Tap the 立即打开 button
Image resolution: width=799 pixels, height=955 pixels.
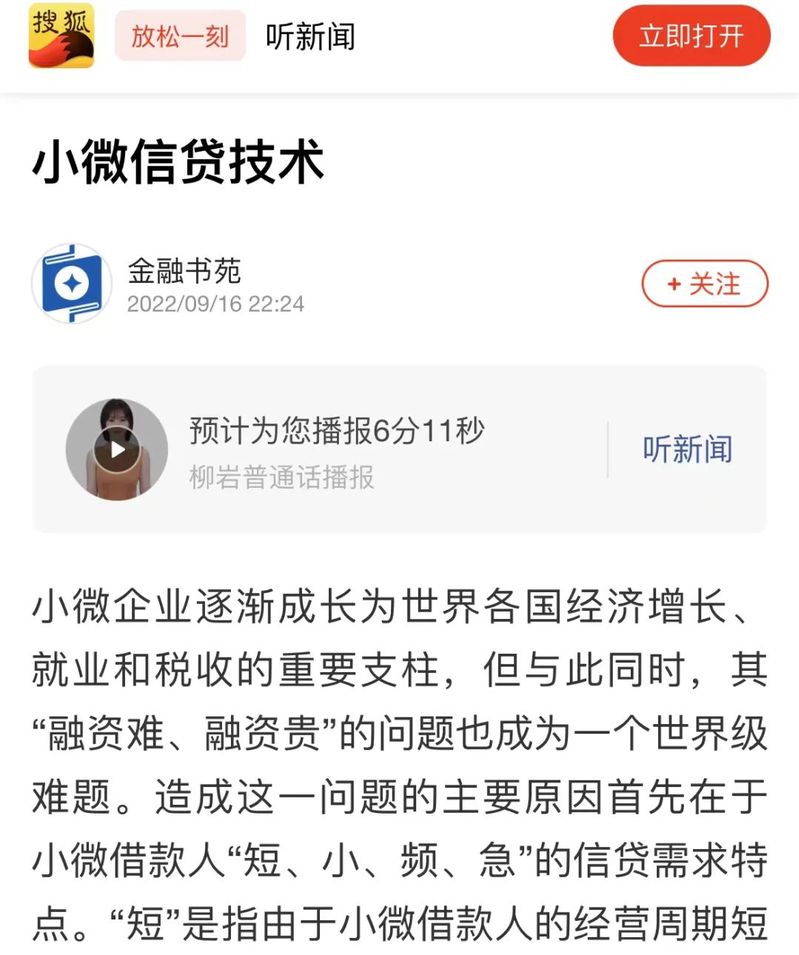click(x=691, y=37)
